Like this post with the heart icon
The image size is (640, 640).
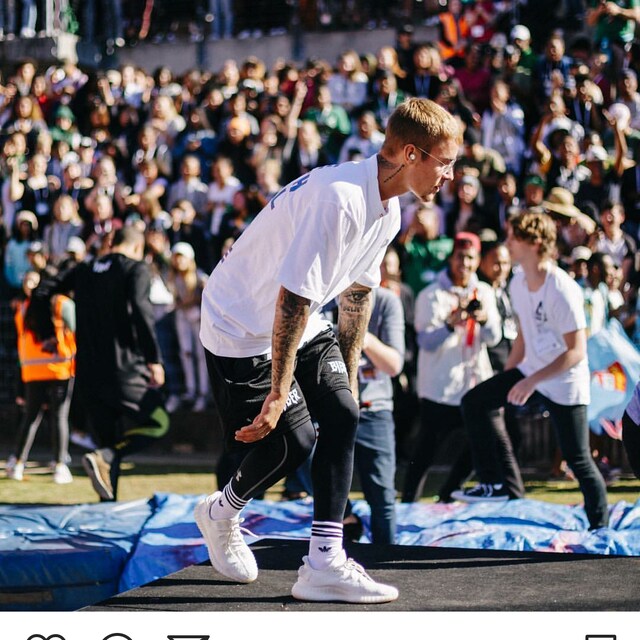[x=46, y=636]
